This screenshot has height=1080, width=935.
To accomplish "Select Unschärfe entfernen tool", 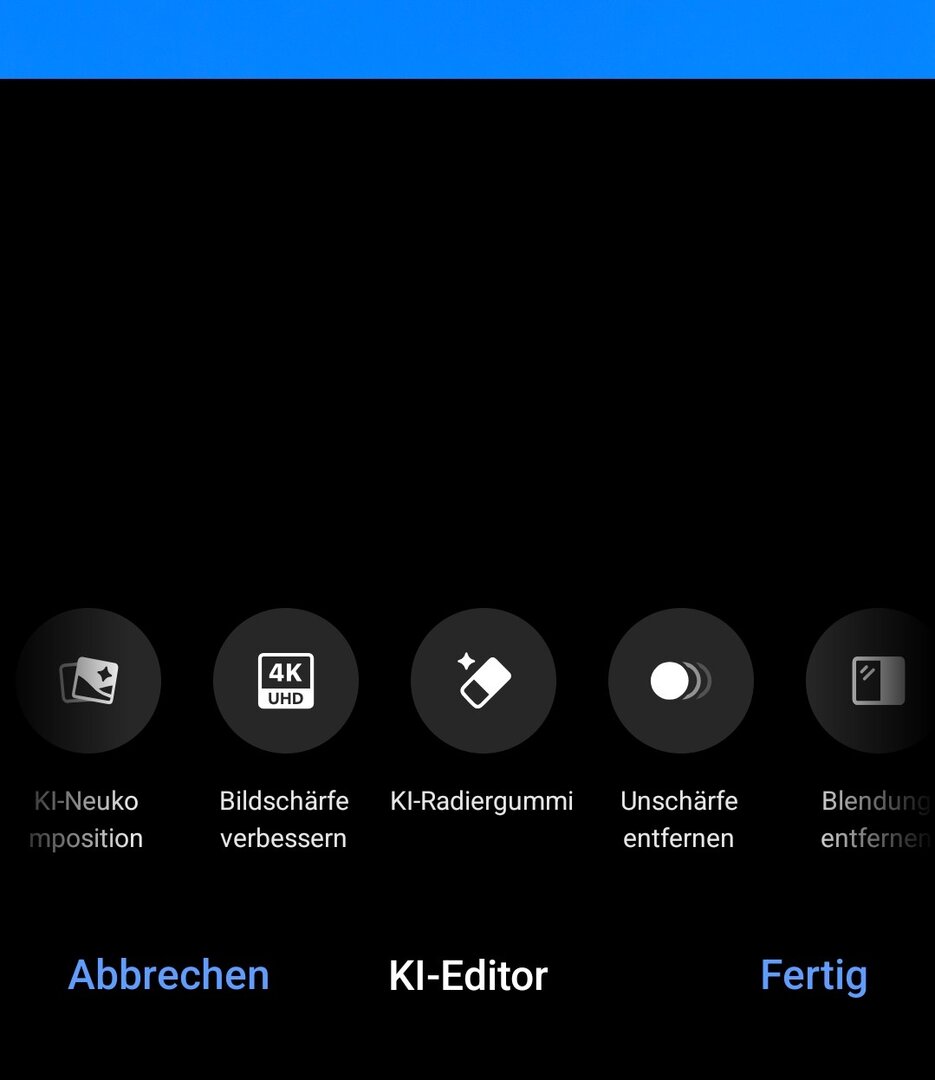I will pos(680,681).
